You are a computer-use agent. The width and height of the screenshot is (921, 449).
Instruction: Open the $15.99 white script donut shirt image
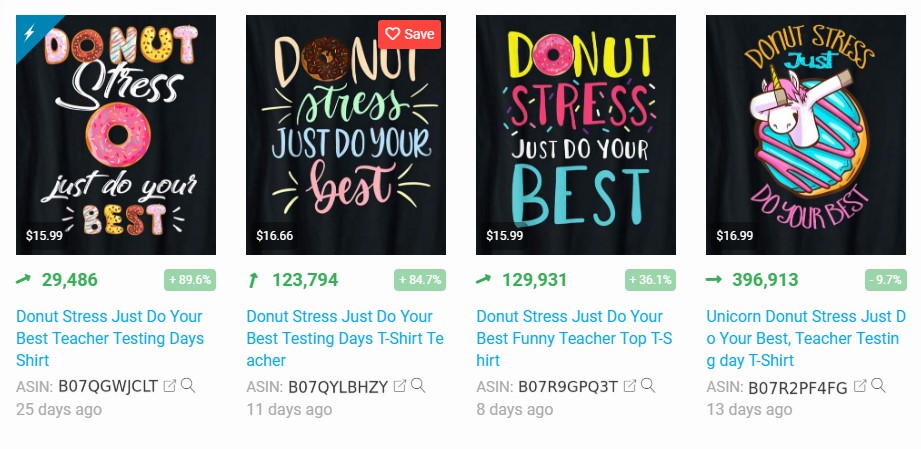[116, 135]
